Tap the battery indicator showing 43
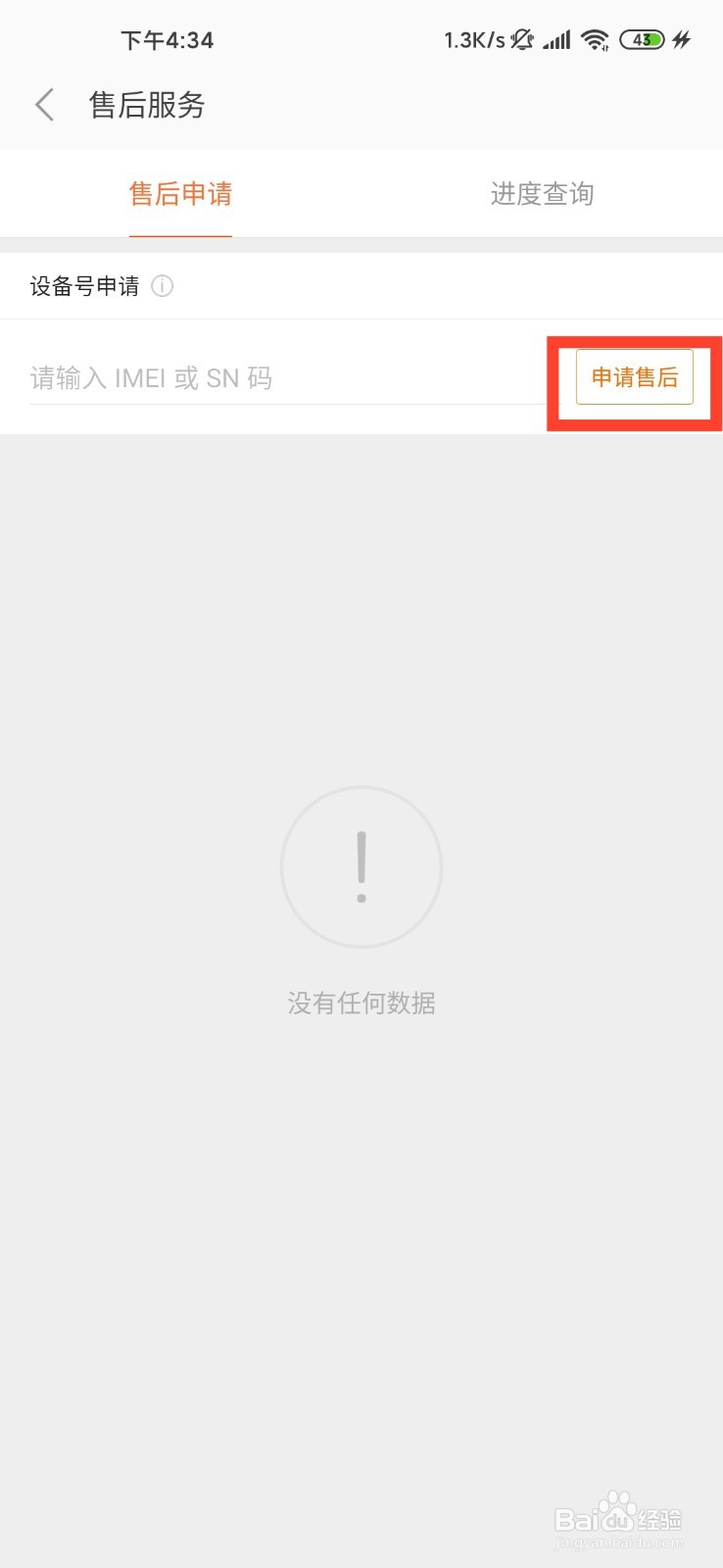Viewport: 723px width, 1568px height. pos(644,39)
